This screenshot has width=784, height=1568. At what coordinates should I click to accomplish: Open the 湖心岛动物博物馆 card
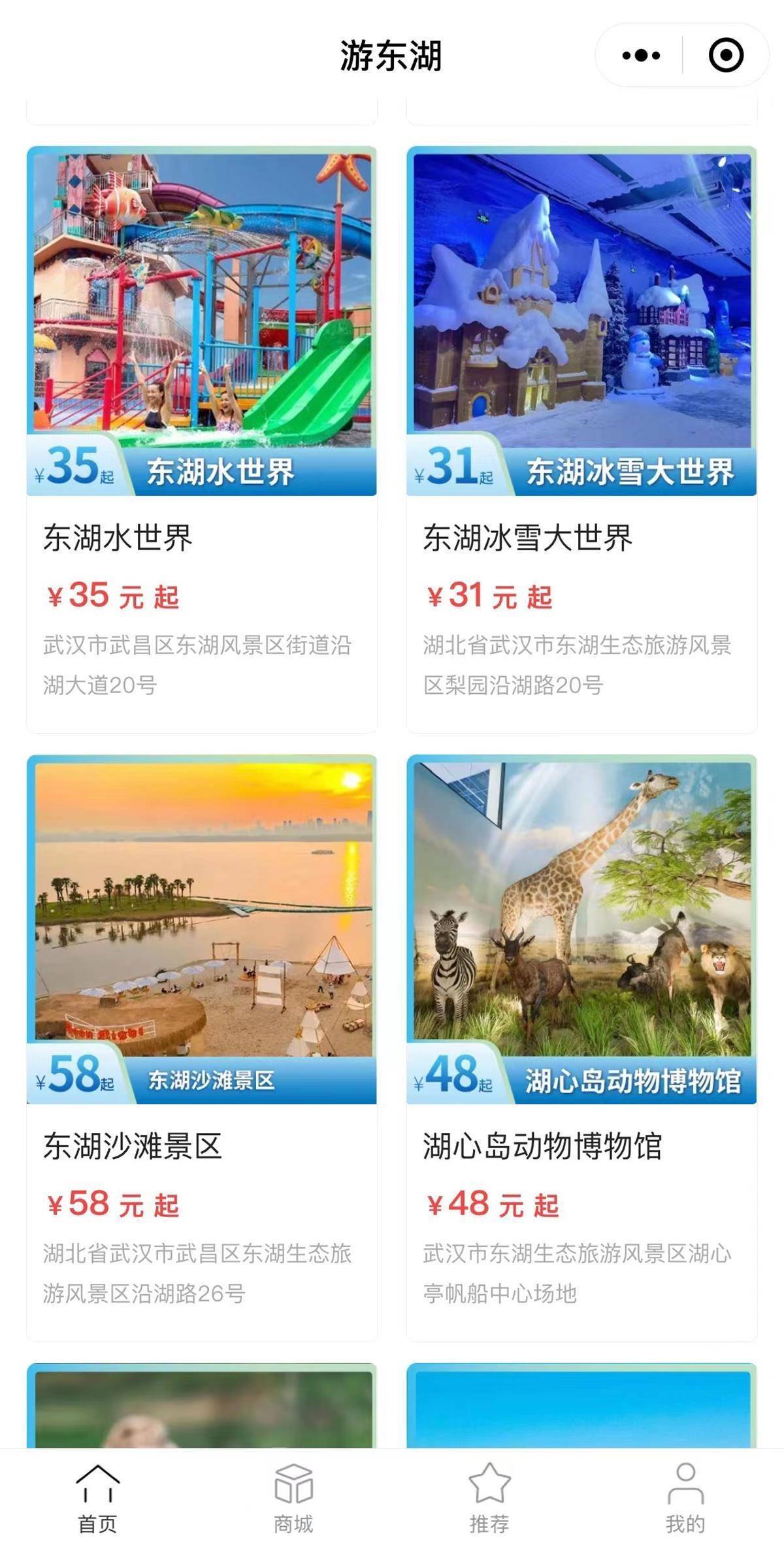click(581, 1045)
